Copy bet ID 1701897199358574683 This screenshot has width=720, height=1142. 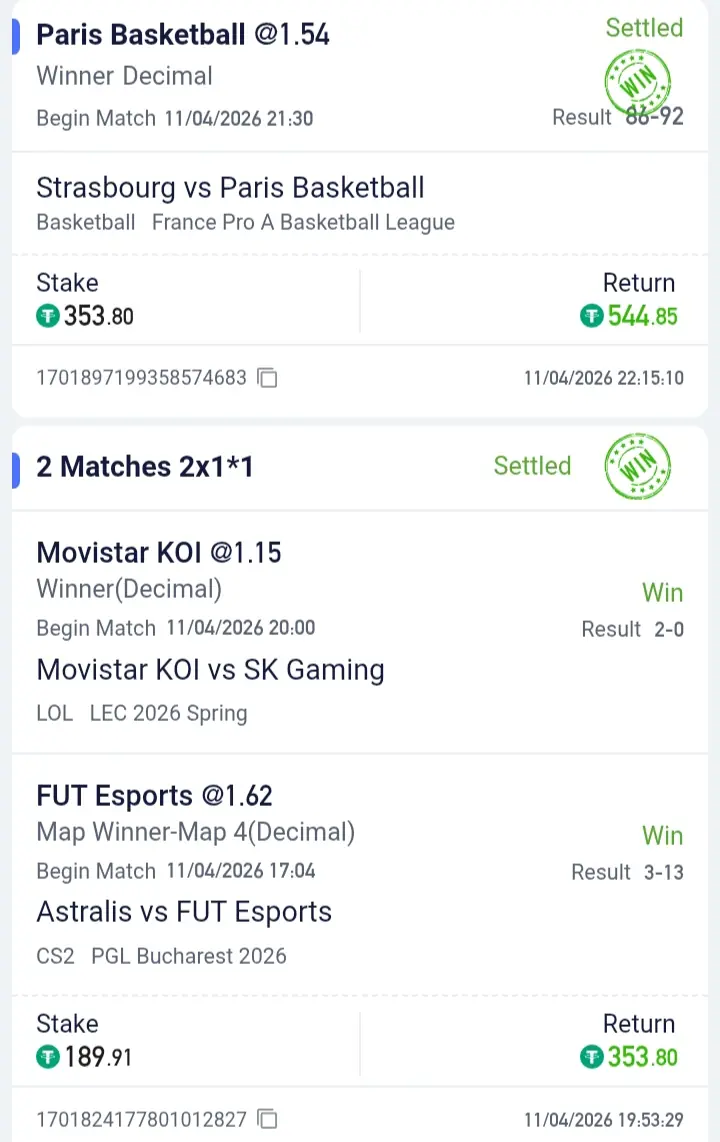click(x=267, y=378)
